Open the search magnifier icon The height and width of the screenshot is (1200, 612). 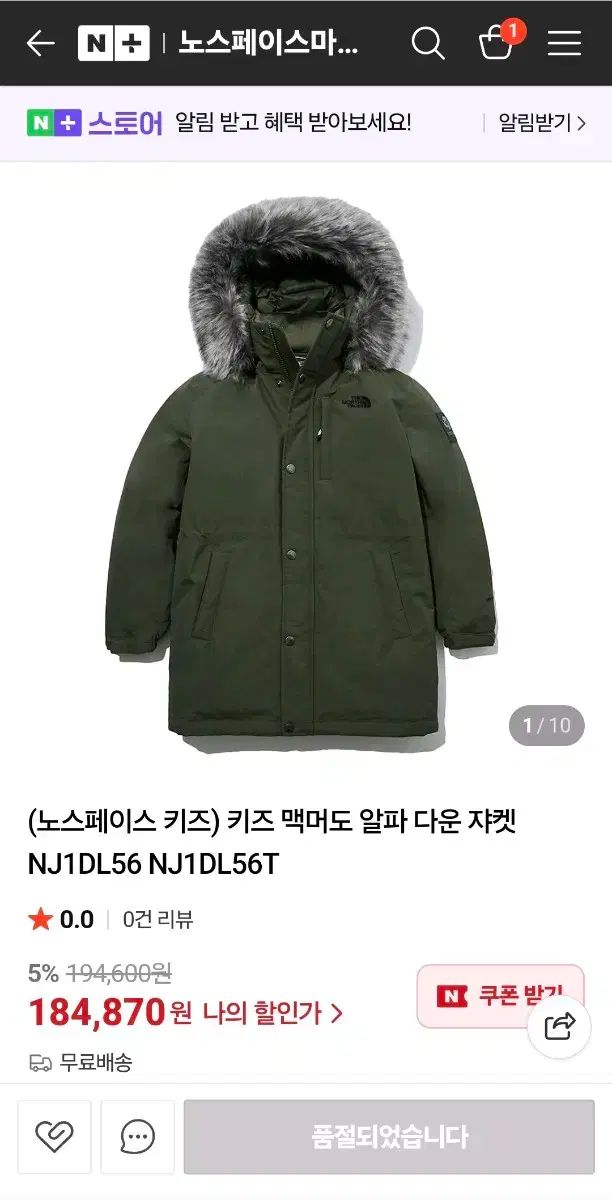pos(428,43)
